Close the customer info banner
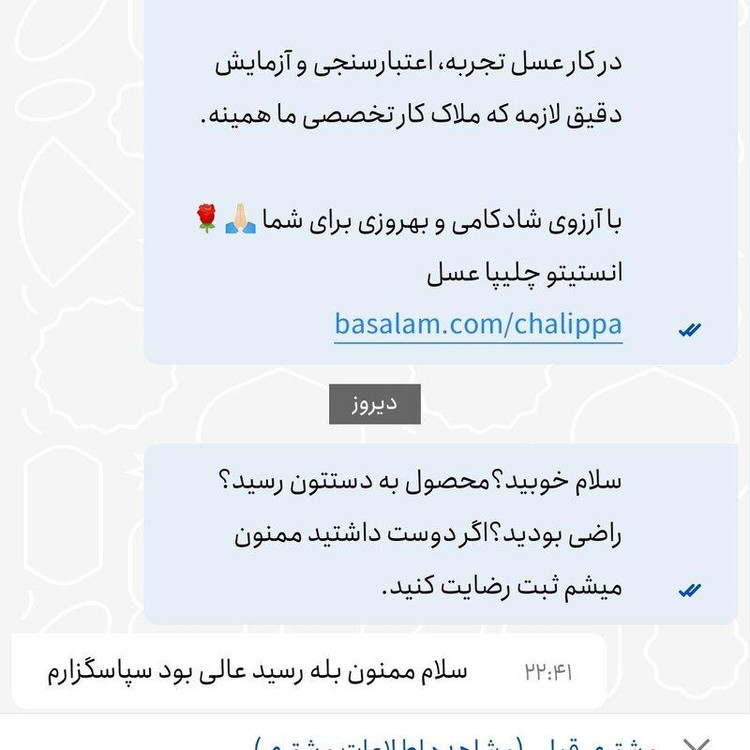Image resolution: width=750 pixels, height=750 pixels. 694,744
